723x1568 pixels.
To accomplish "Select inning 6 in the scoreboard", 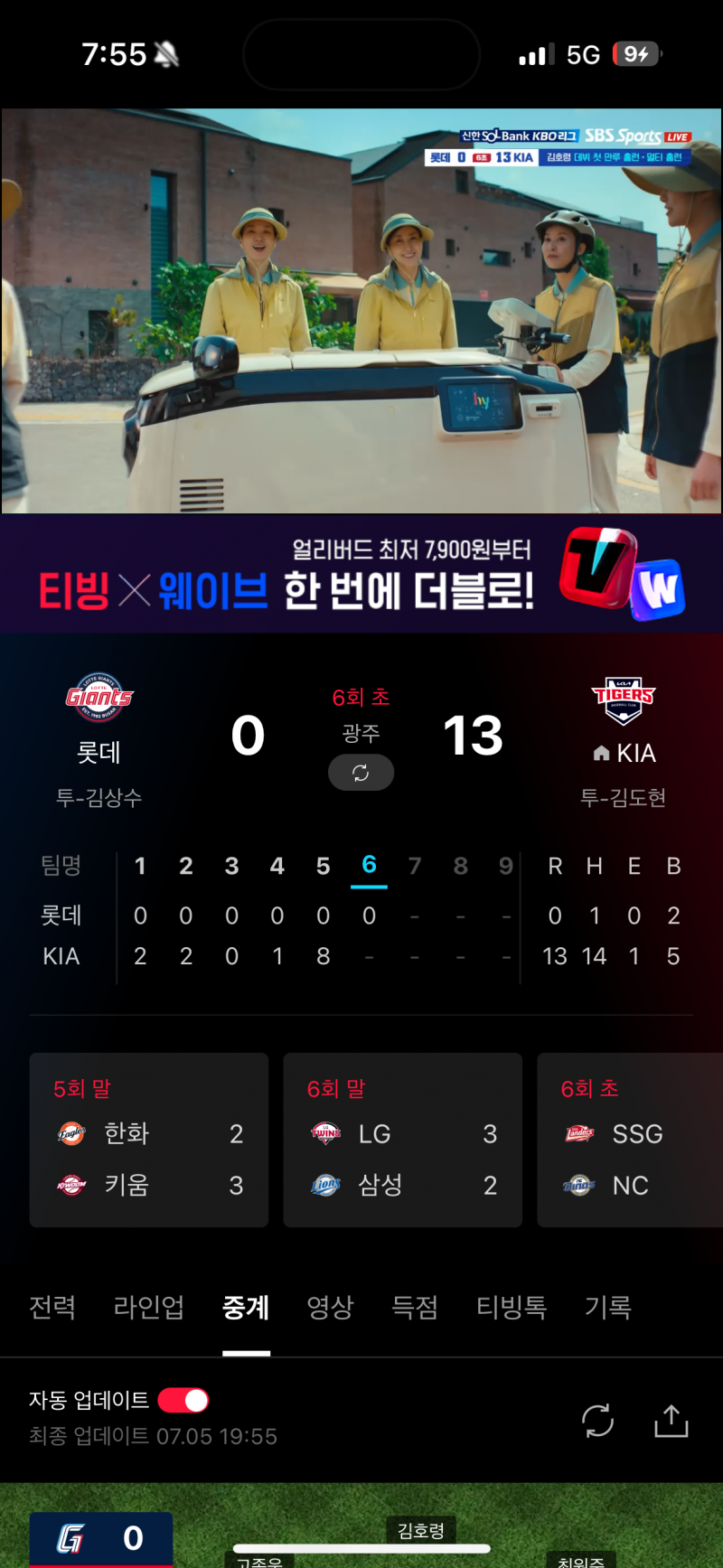I will (x=369, y=865).
